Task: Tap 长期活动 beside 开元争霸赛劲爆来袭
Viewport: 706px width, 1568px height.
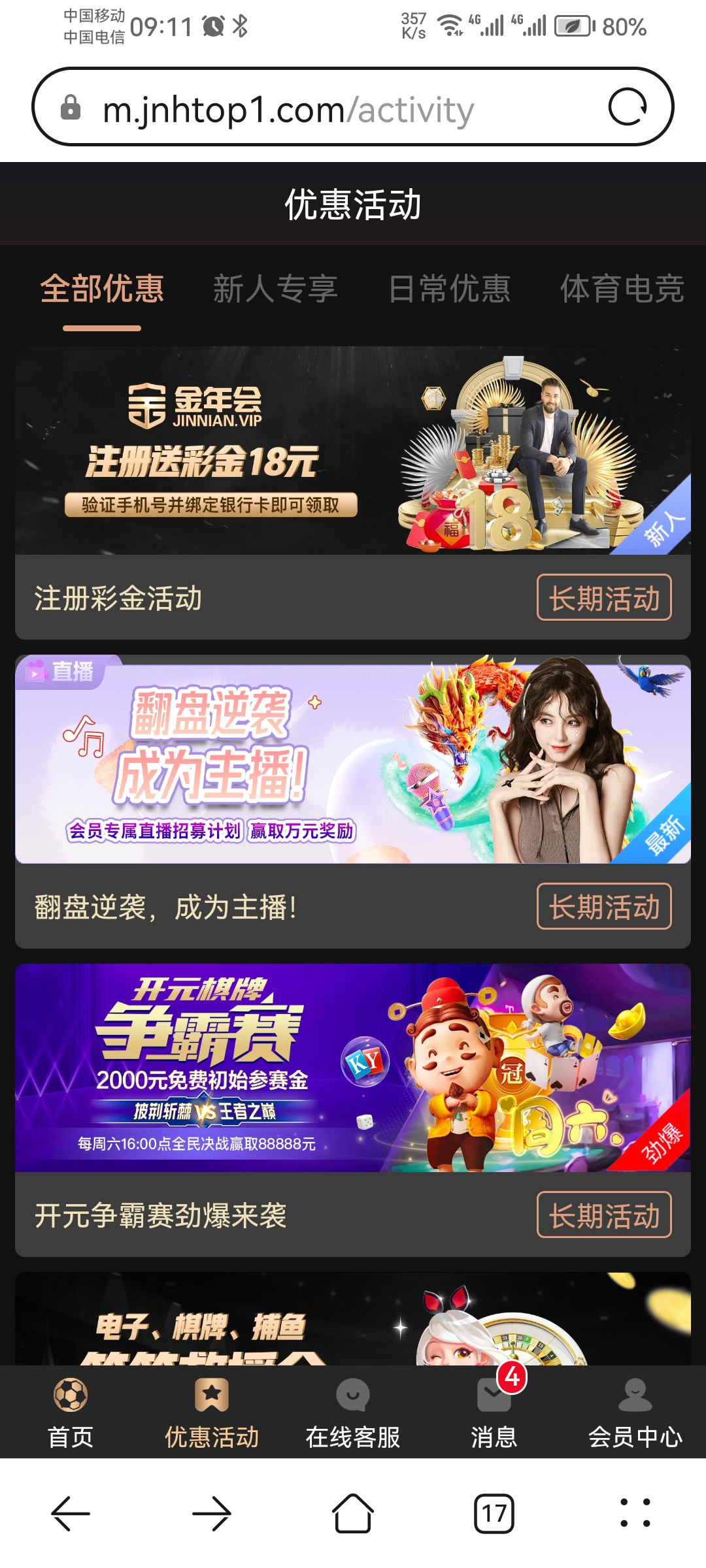Action: 604,1215
